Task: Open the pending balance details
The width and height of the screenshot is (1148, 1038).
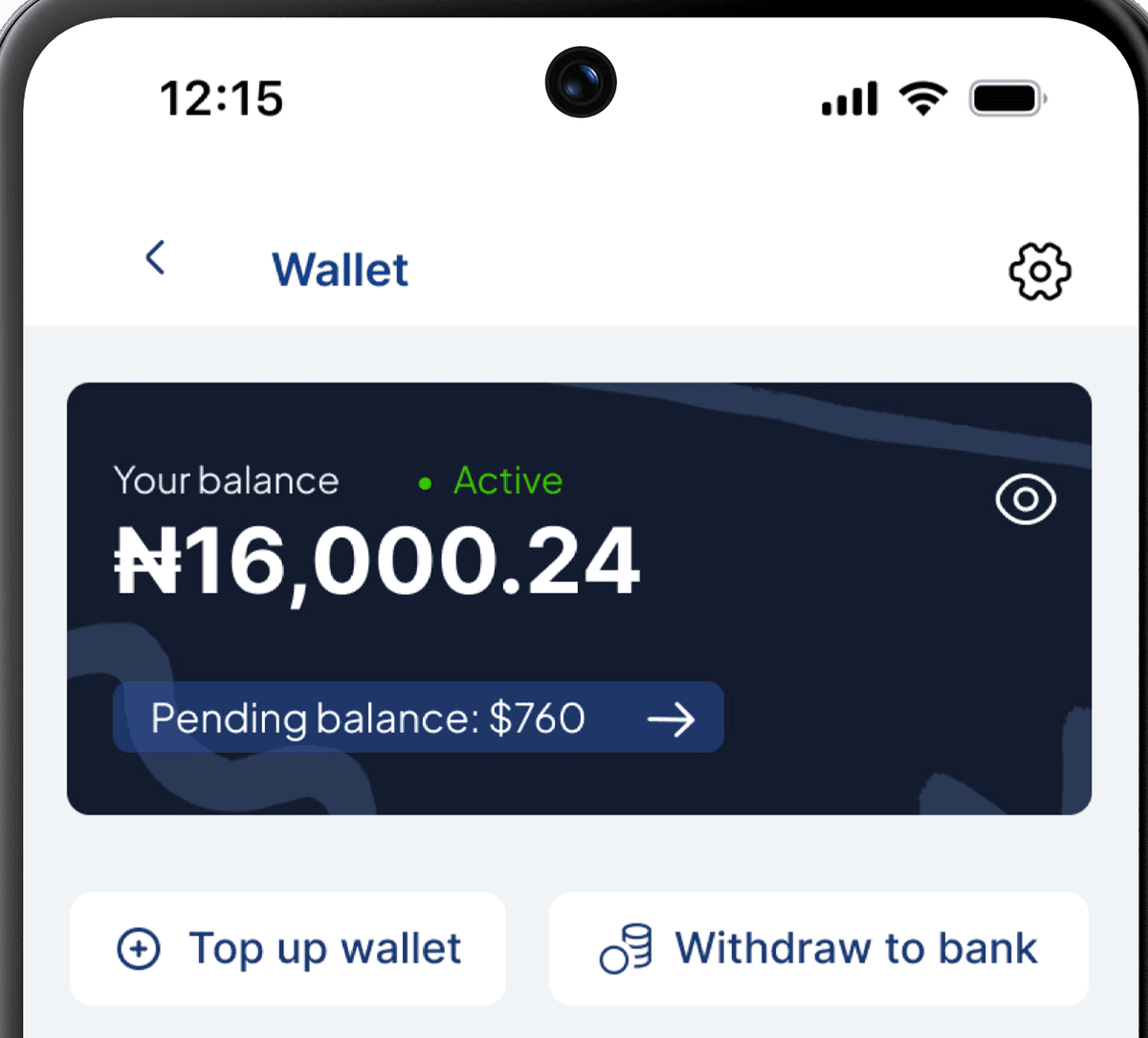Action: 418,718
